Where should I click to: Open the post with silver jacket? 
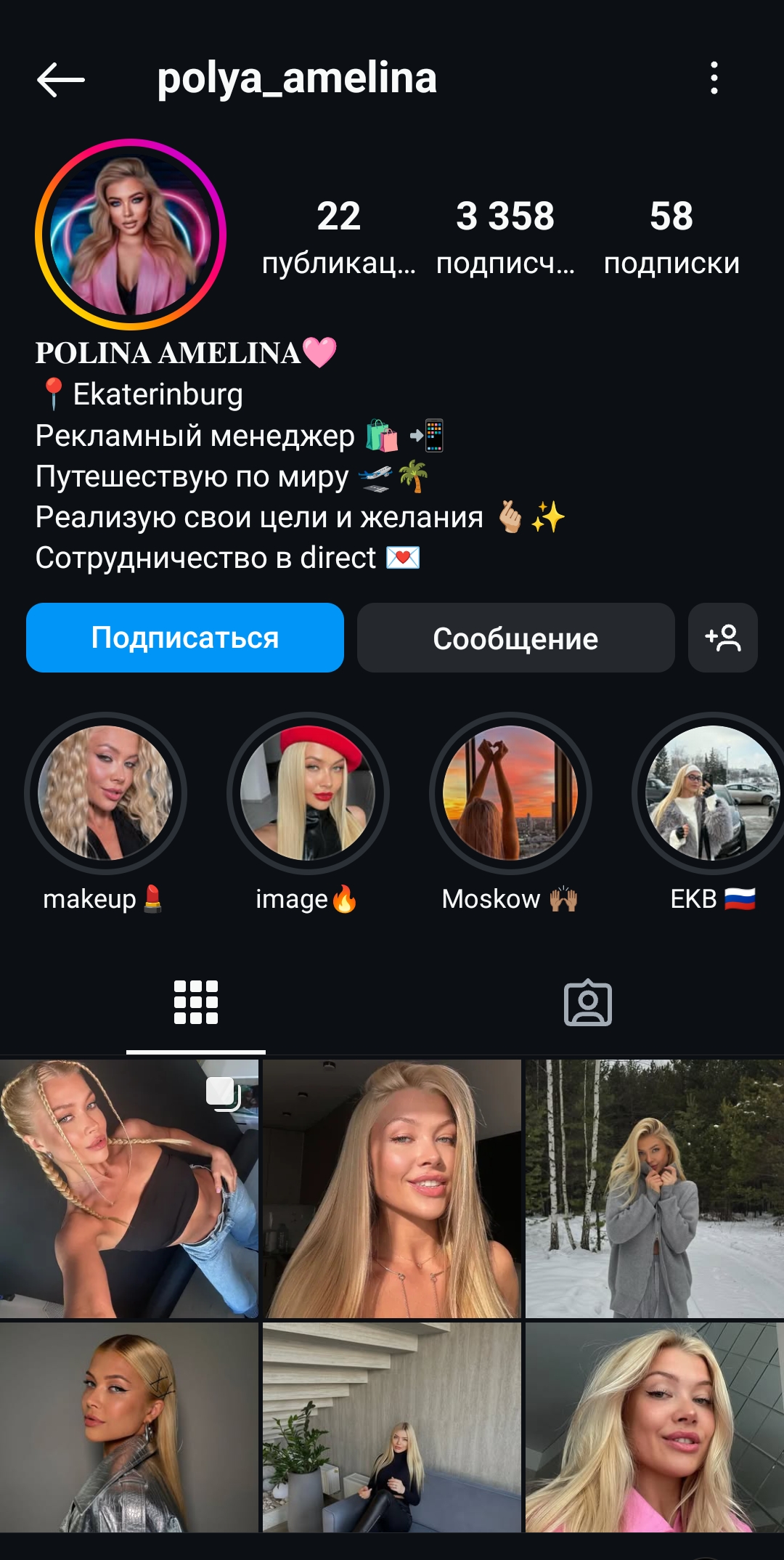[129, 1427]
